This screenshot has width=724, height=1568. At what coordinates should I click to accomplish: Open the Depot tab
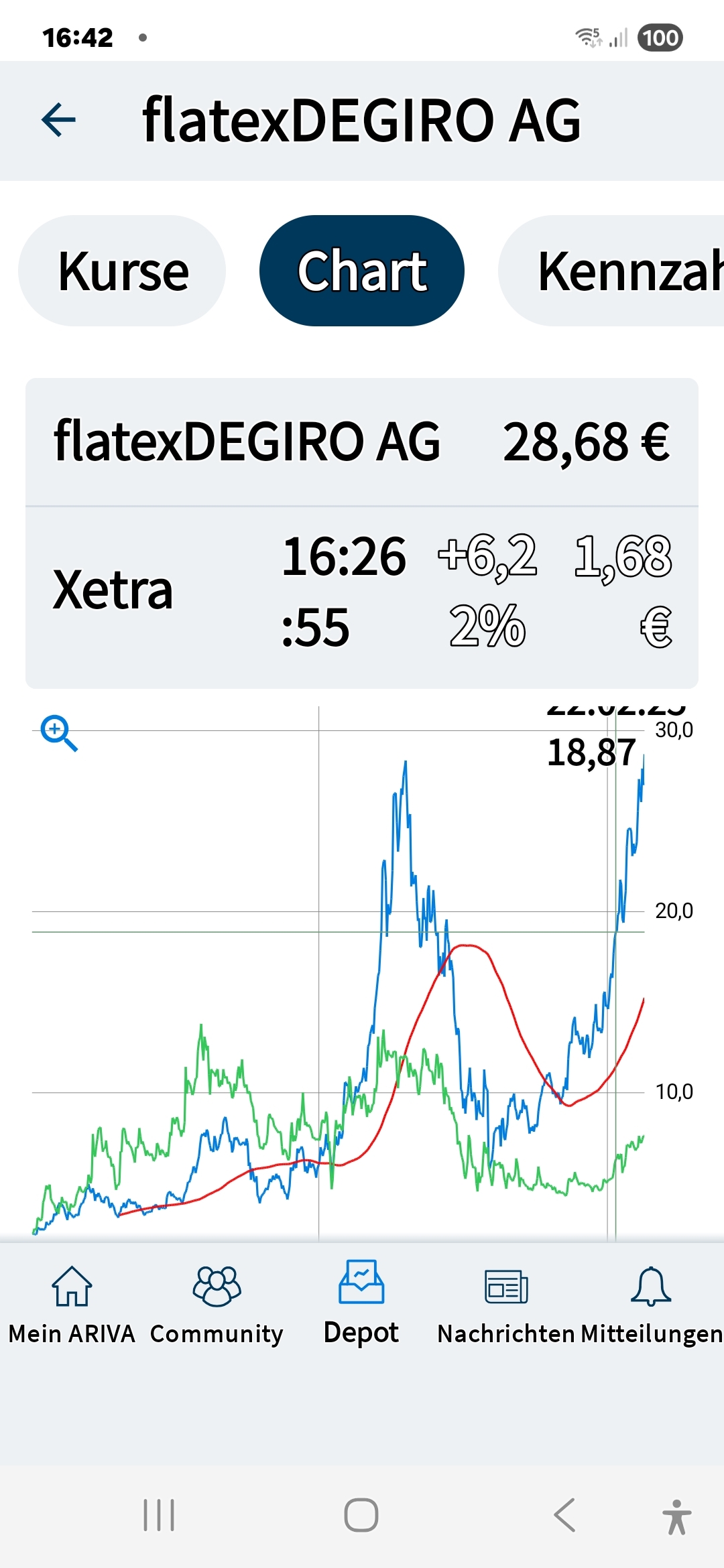pos(361,1304)
